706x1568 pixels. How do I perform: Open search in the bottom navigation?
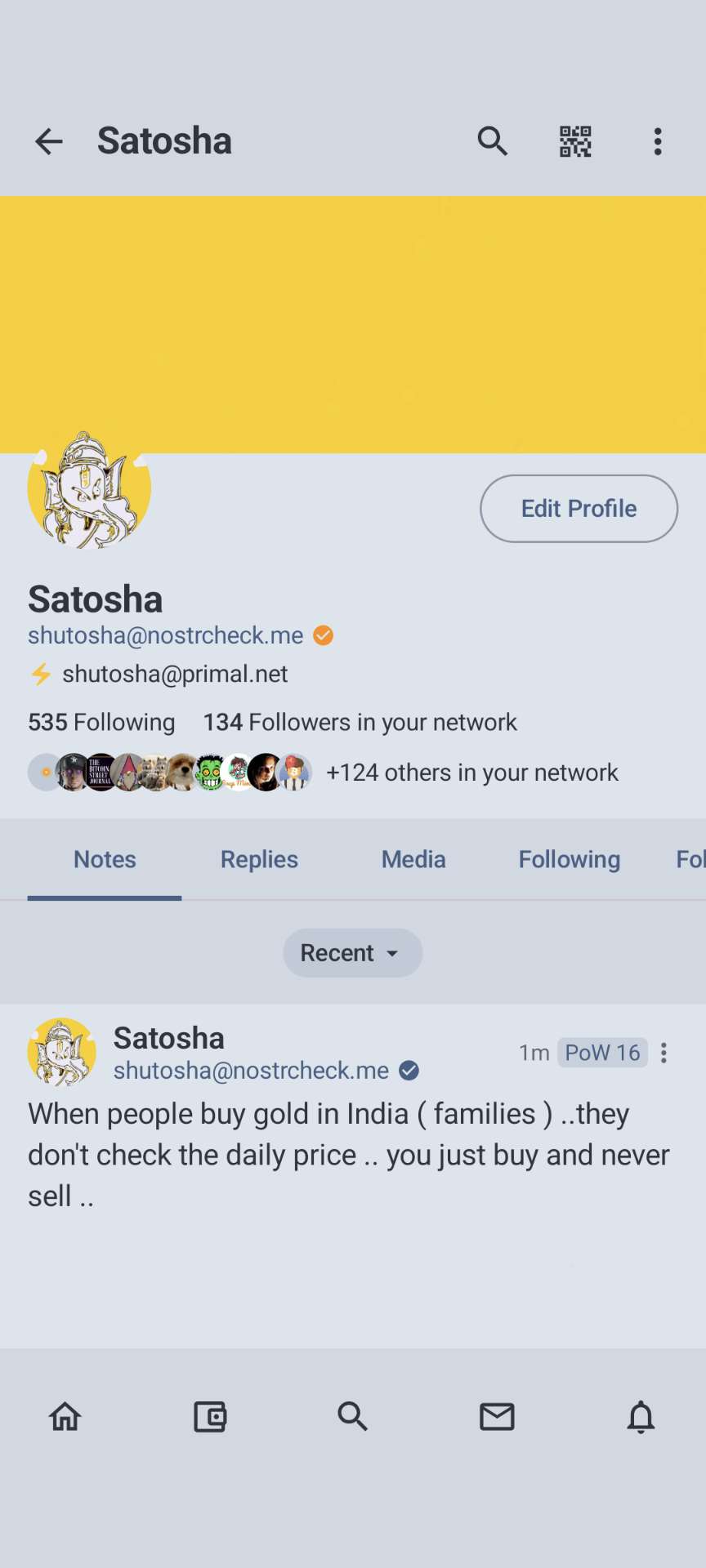(x=353, y=1417)
